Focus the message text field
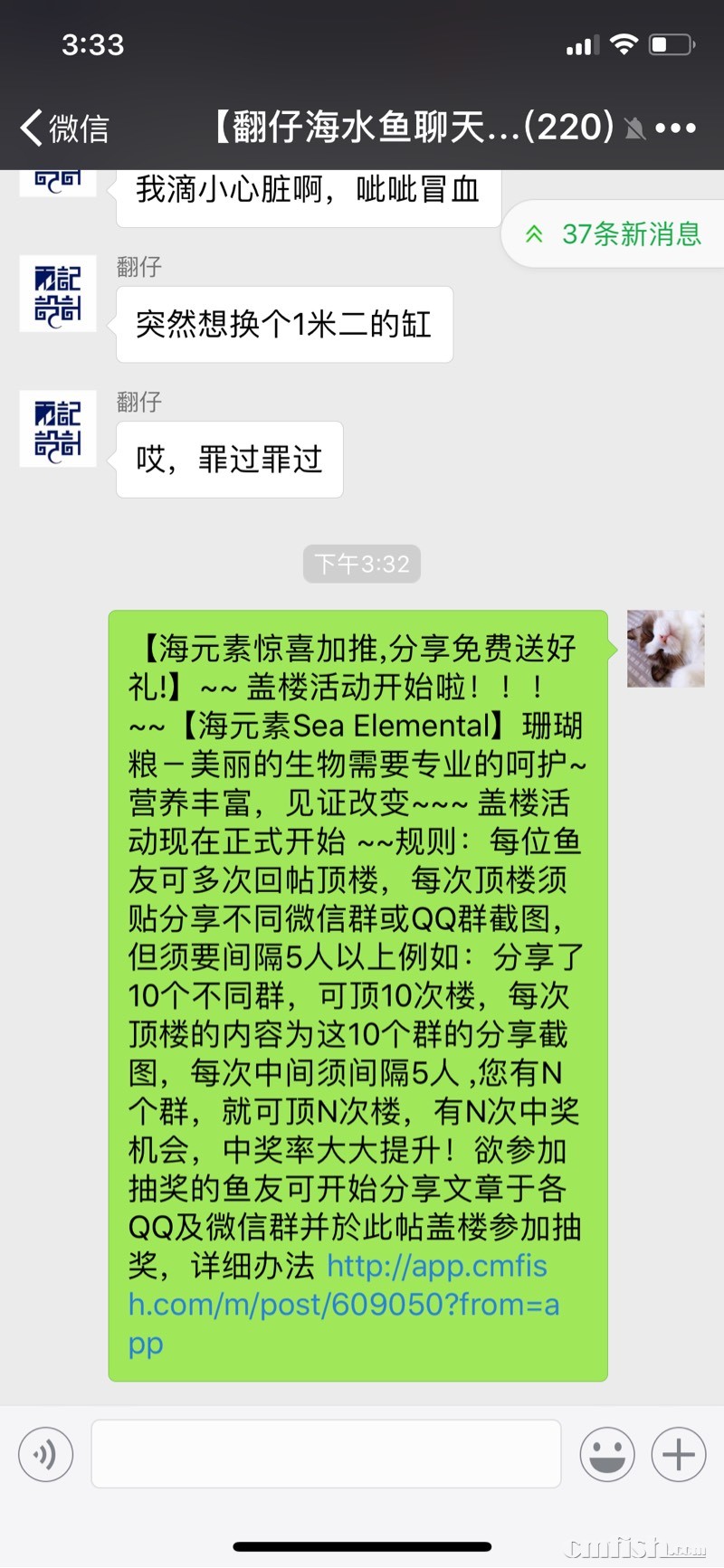This screenshot has height=1568, width=724. [x=326, y=1454]
